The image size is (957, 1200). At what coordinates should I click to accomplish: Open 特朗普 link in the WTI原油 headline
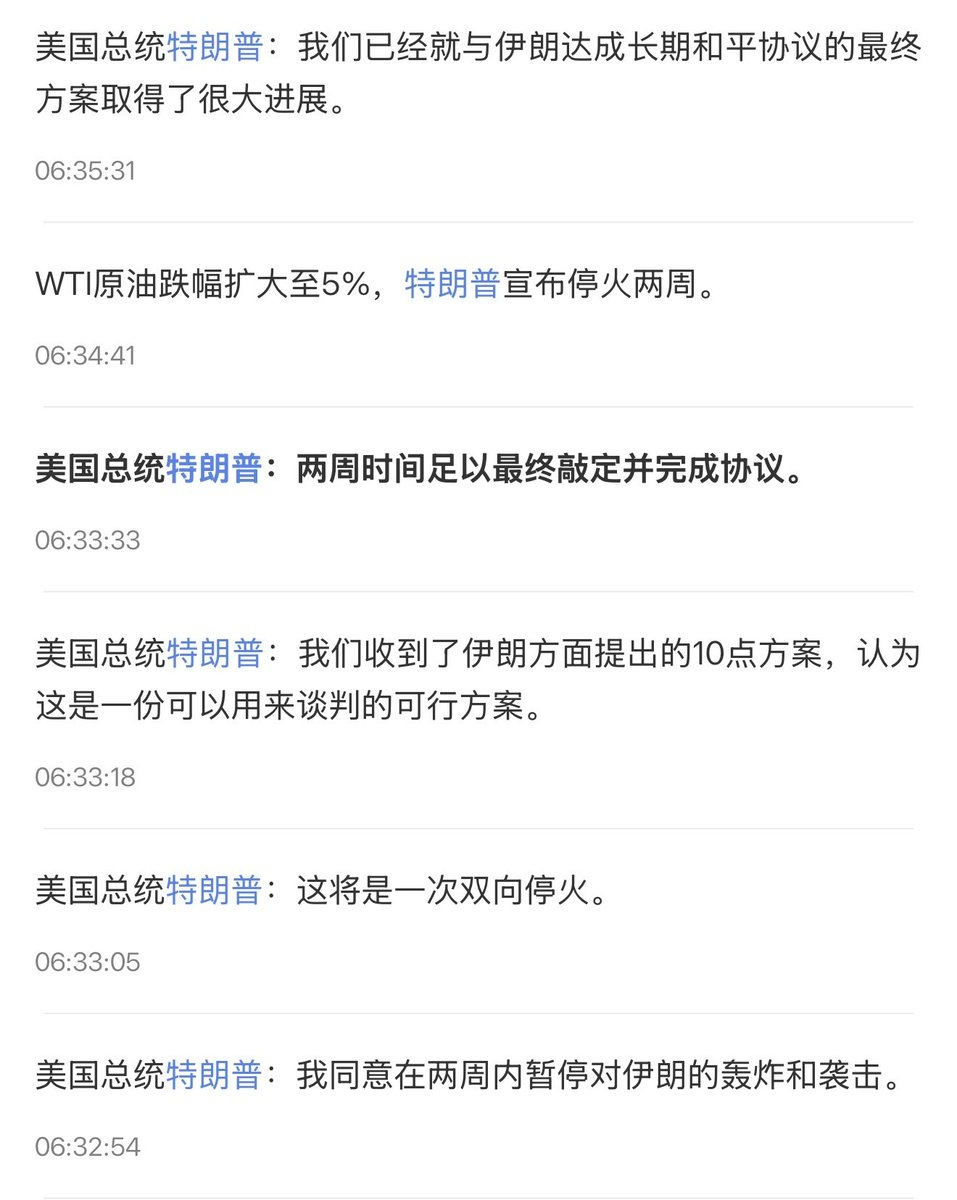coord(452,285)
